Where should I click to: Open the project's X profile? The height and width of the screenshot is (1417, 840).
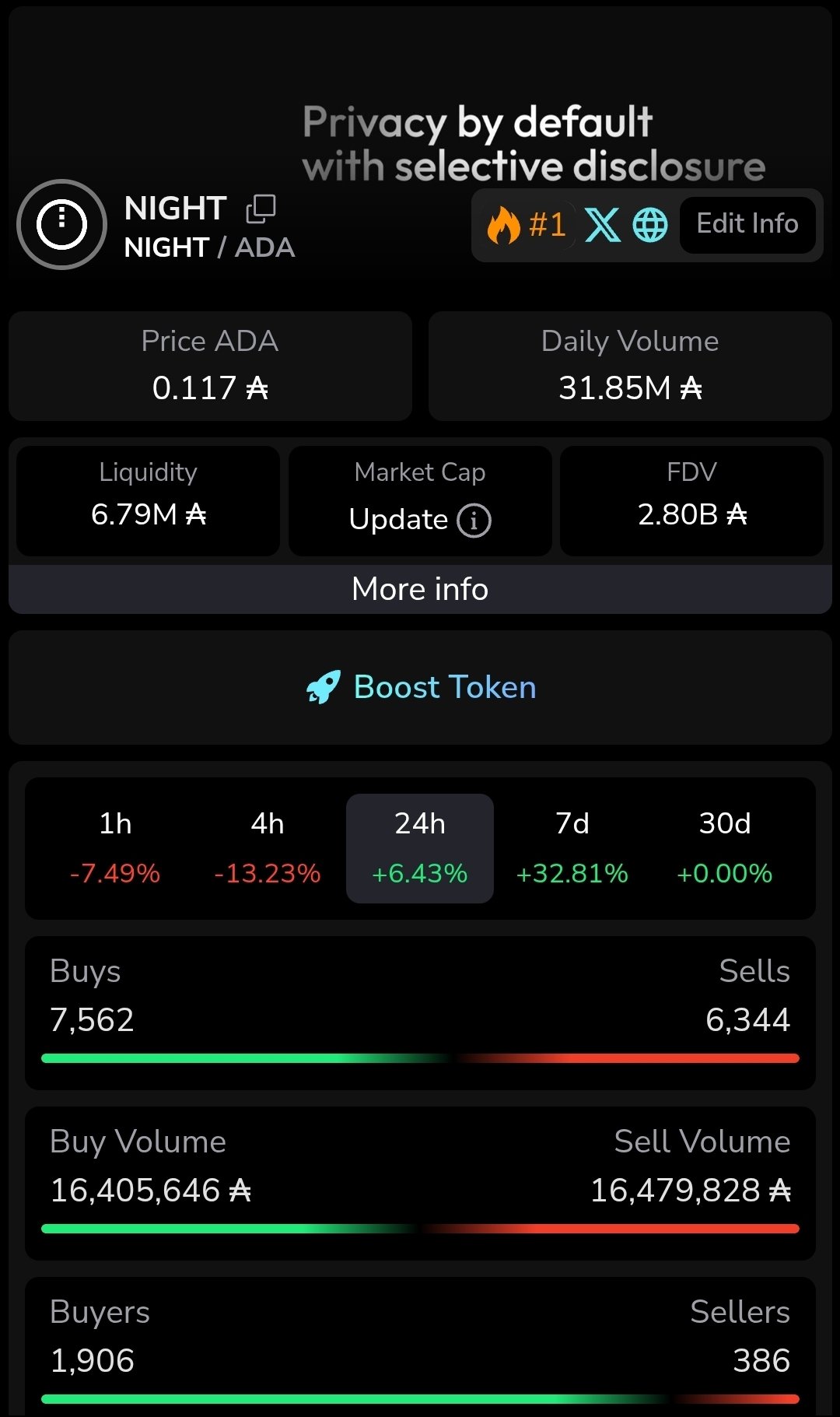[x=603, y=225]
